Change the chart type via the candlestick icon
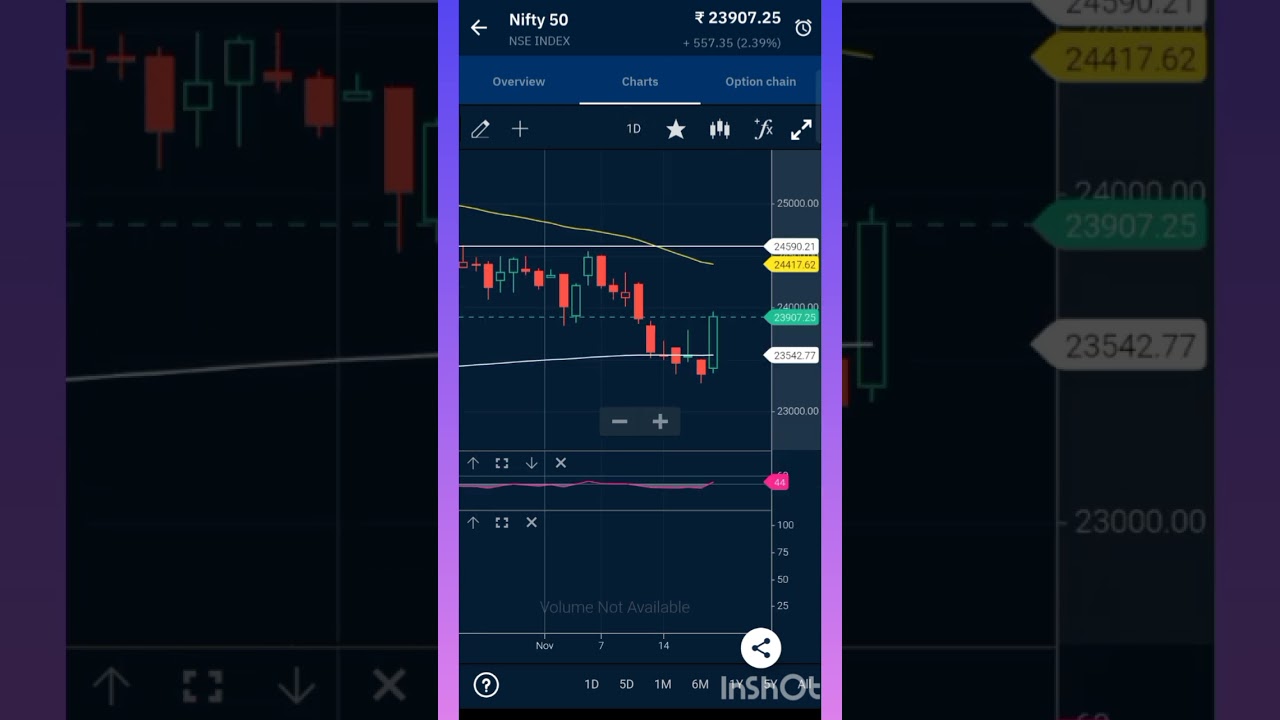Image resolution: width=1280 pixels, height=720 pixels. (719, 129)
